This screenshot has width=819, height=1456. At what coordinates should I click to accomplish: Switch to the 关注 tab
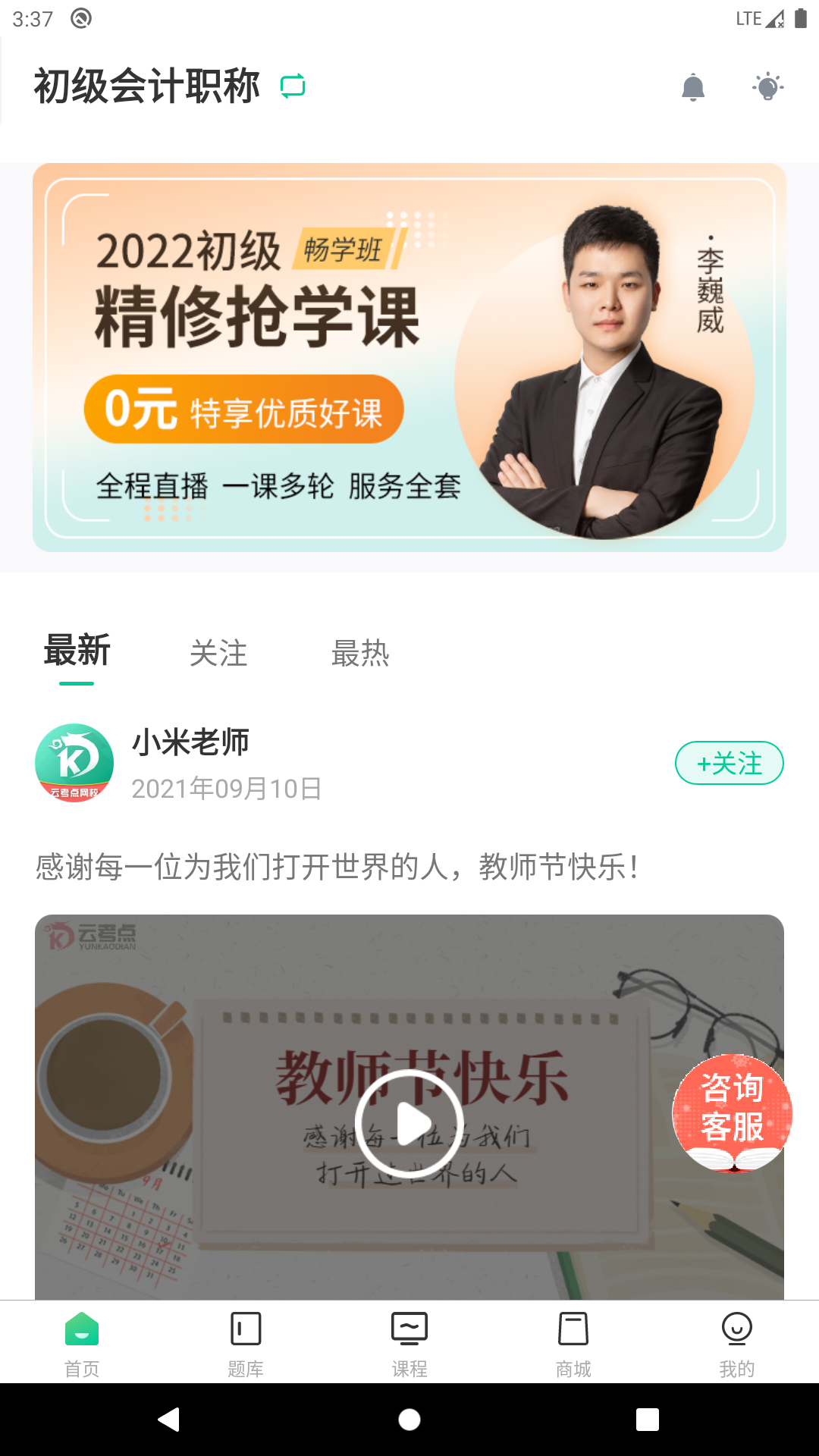[218, 653]
